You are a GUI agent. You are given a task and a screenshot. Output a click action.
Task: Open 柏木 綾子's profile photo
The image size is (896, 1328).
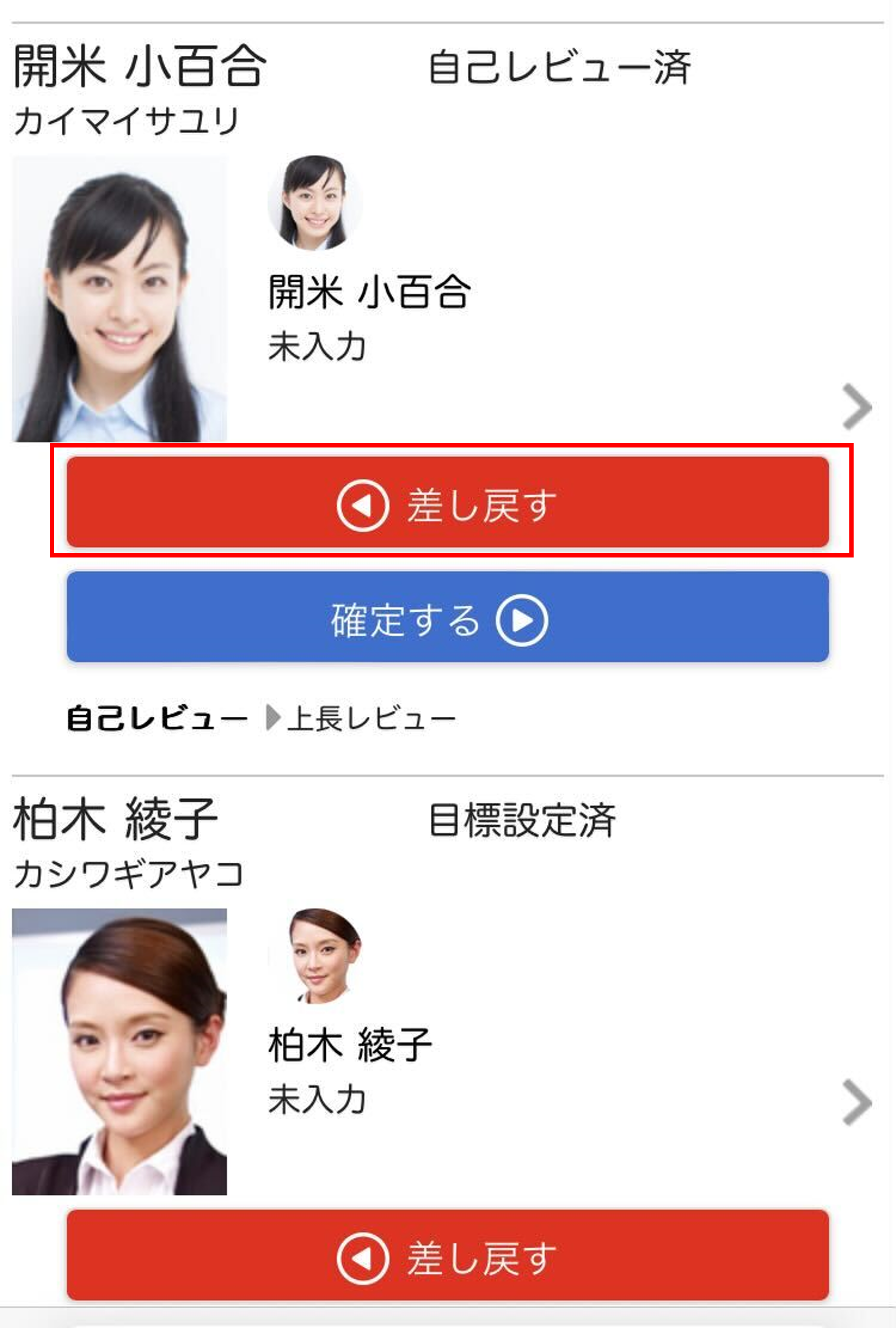tap(120, 1052)
